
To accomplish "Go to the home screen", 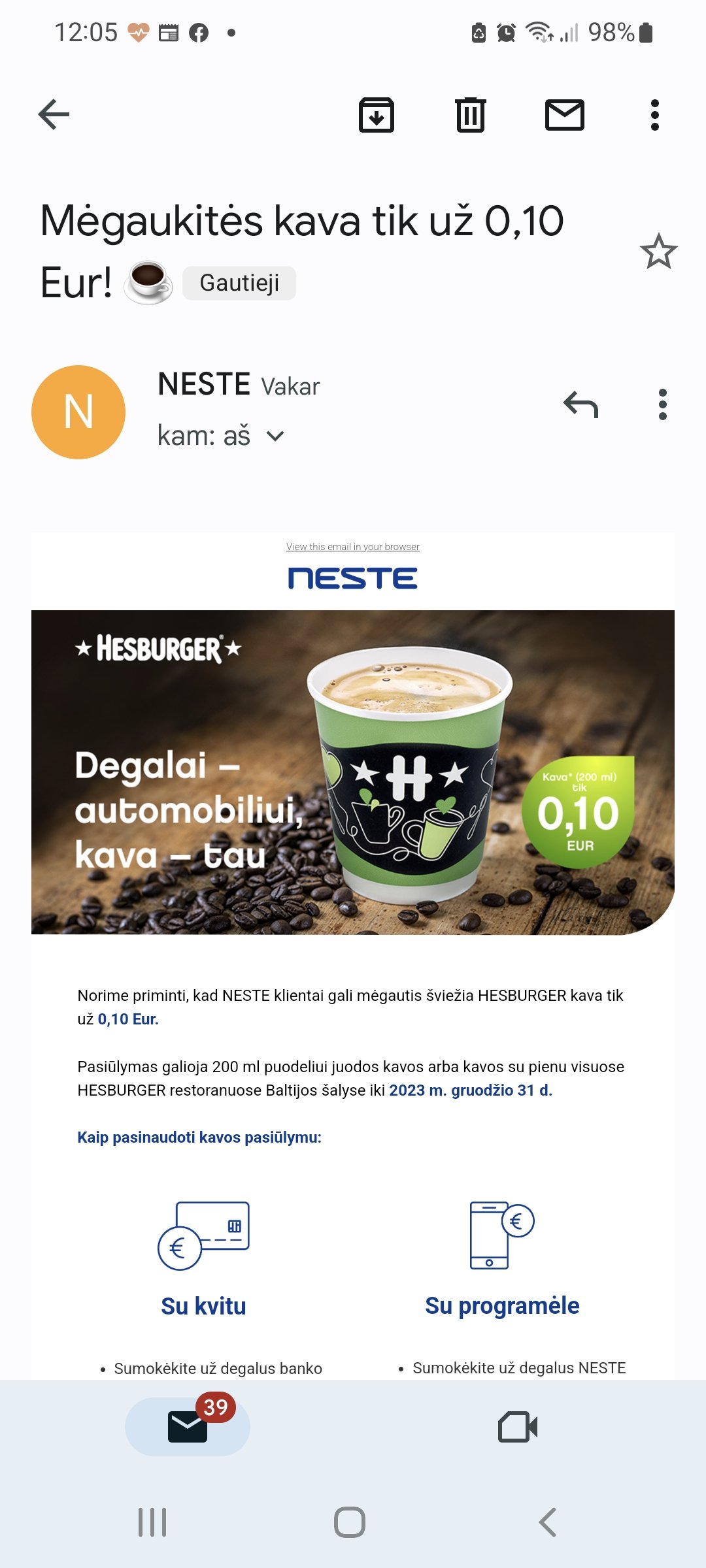I will click(350, 1522).
